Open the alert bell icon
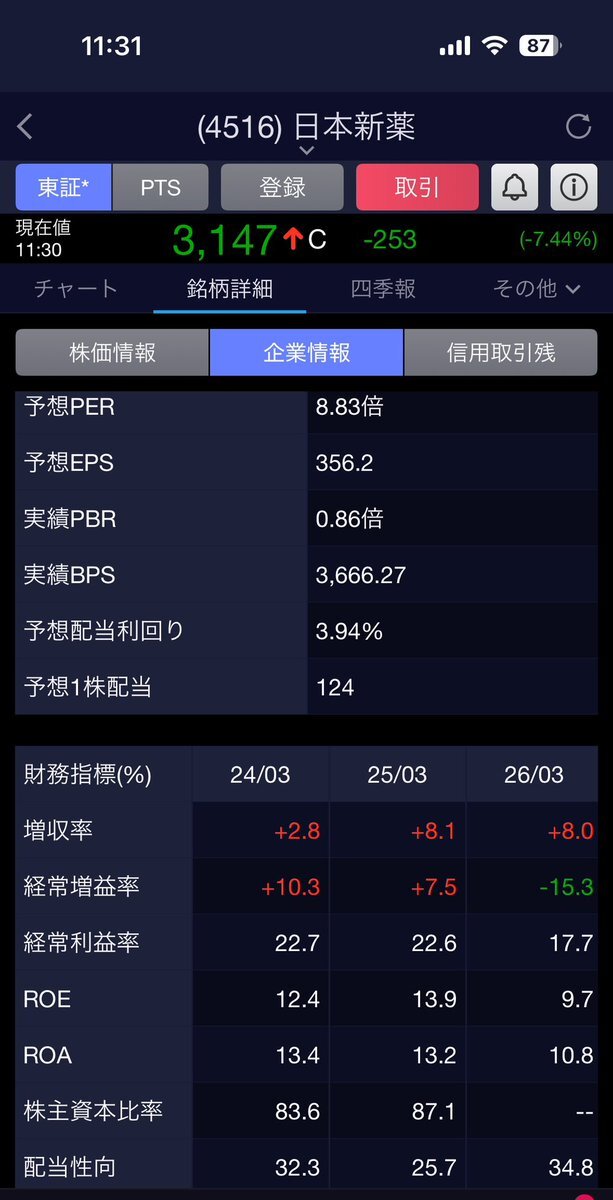The height and width of the screenshot is (1200, 613). [x=514, y=187]
